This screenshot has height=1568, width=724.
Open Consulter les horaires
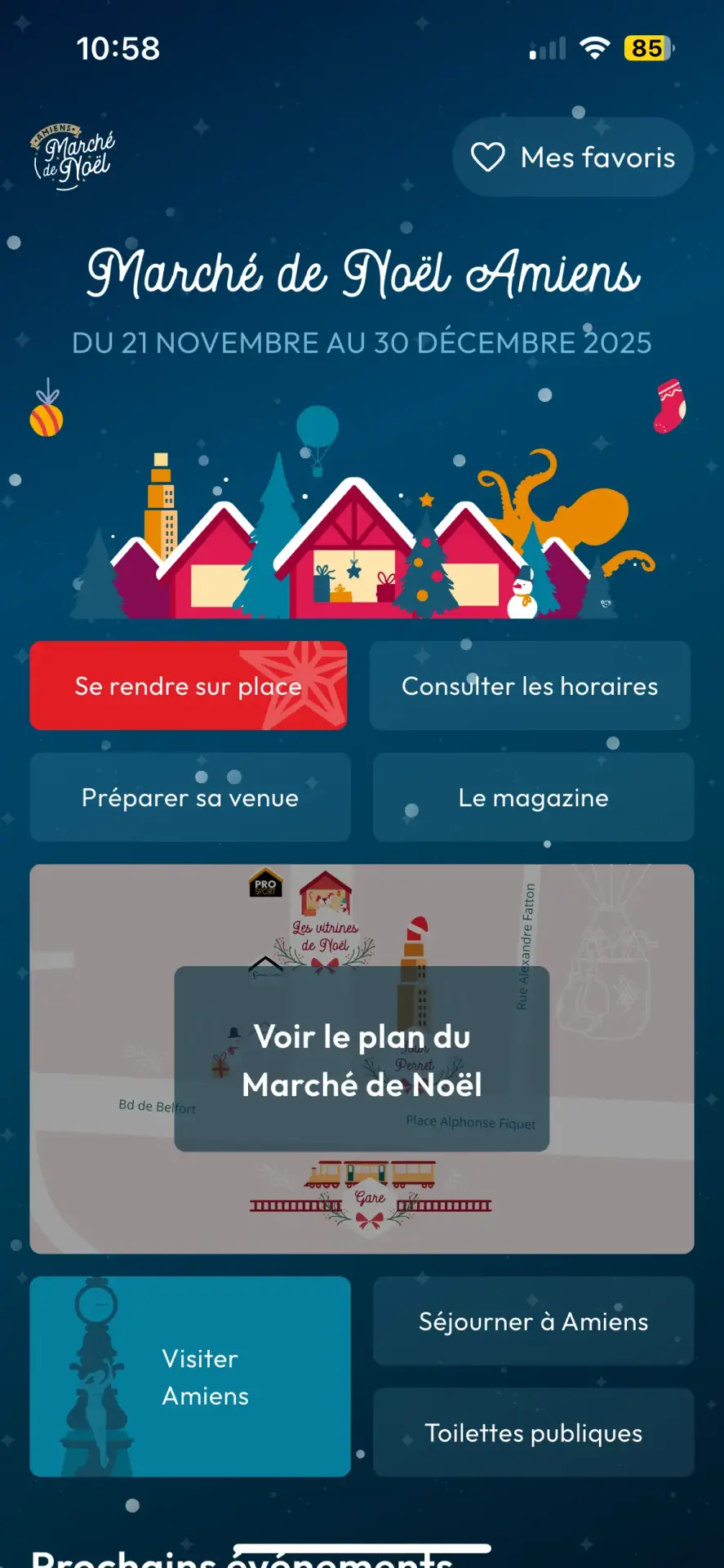pyautogui.click(x=529, y=685)
